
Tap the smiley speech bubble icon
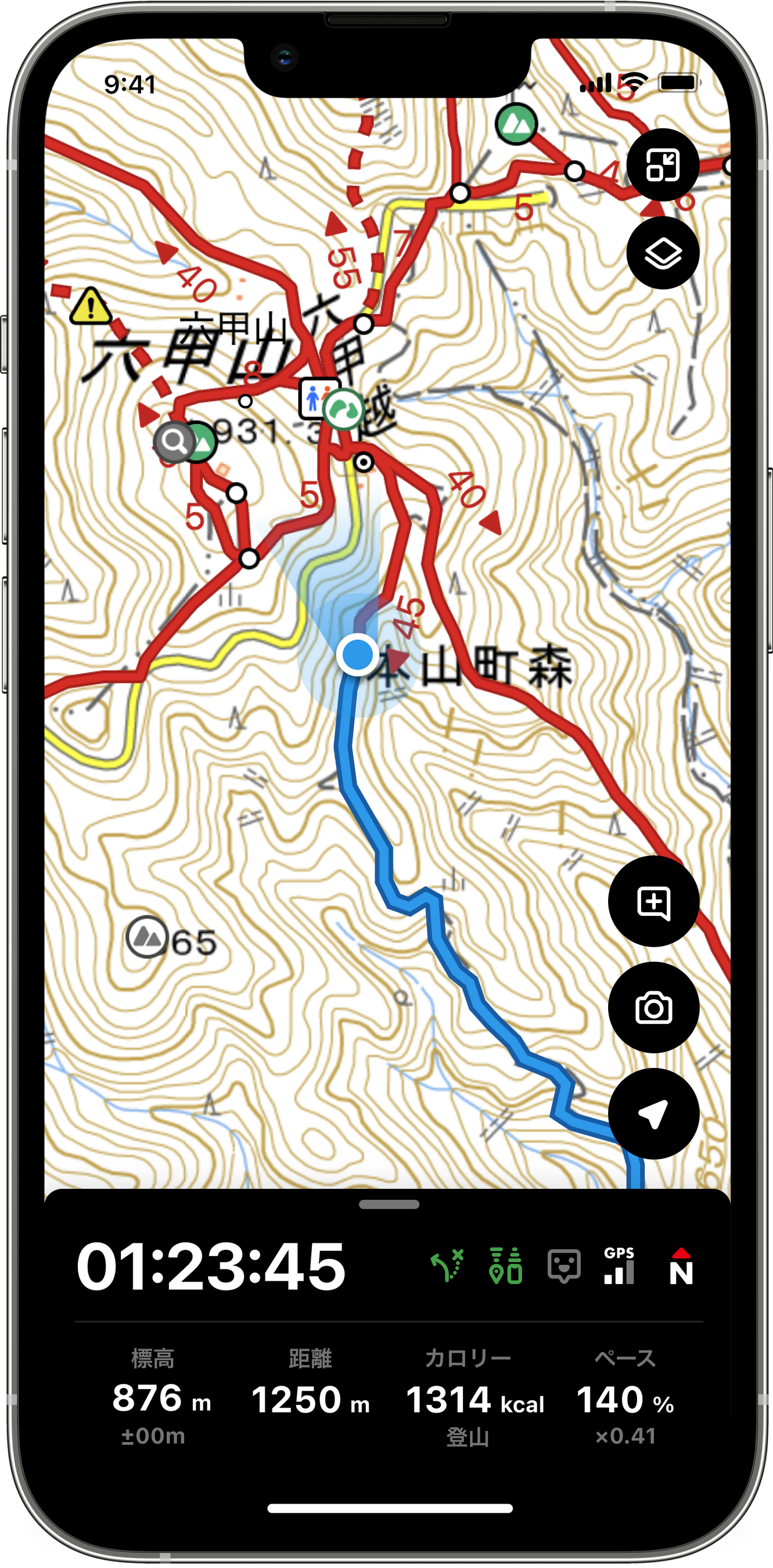click(563, 1266)
